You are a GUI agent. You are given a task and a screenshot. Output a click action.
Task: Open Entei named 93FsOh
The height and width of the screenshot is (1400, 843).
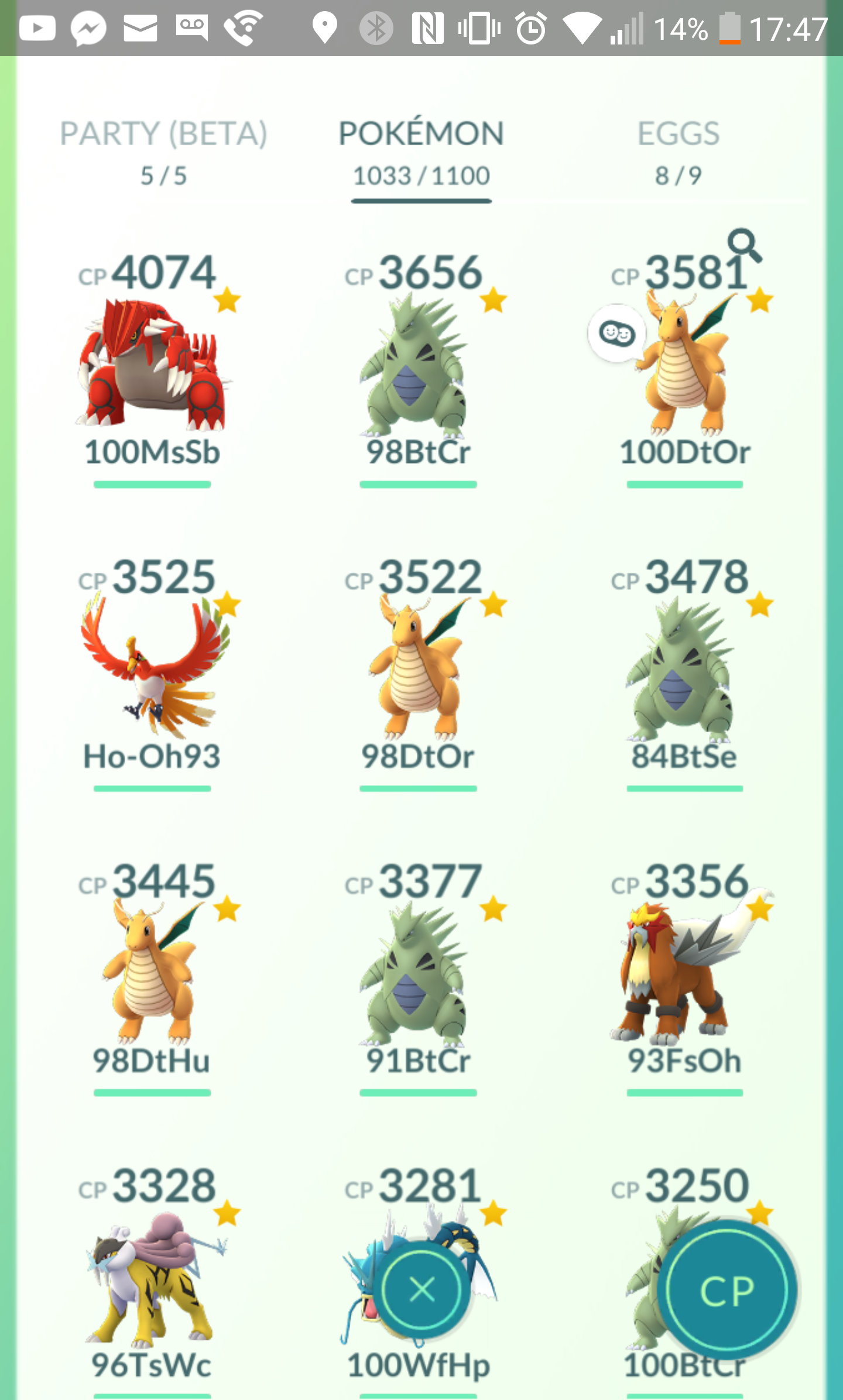tap(685, 977)
